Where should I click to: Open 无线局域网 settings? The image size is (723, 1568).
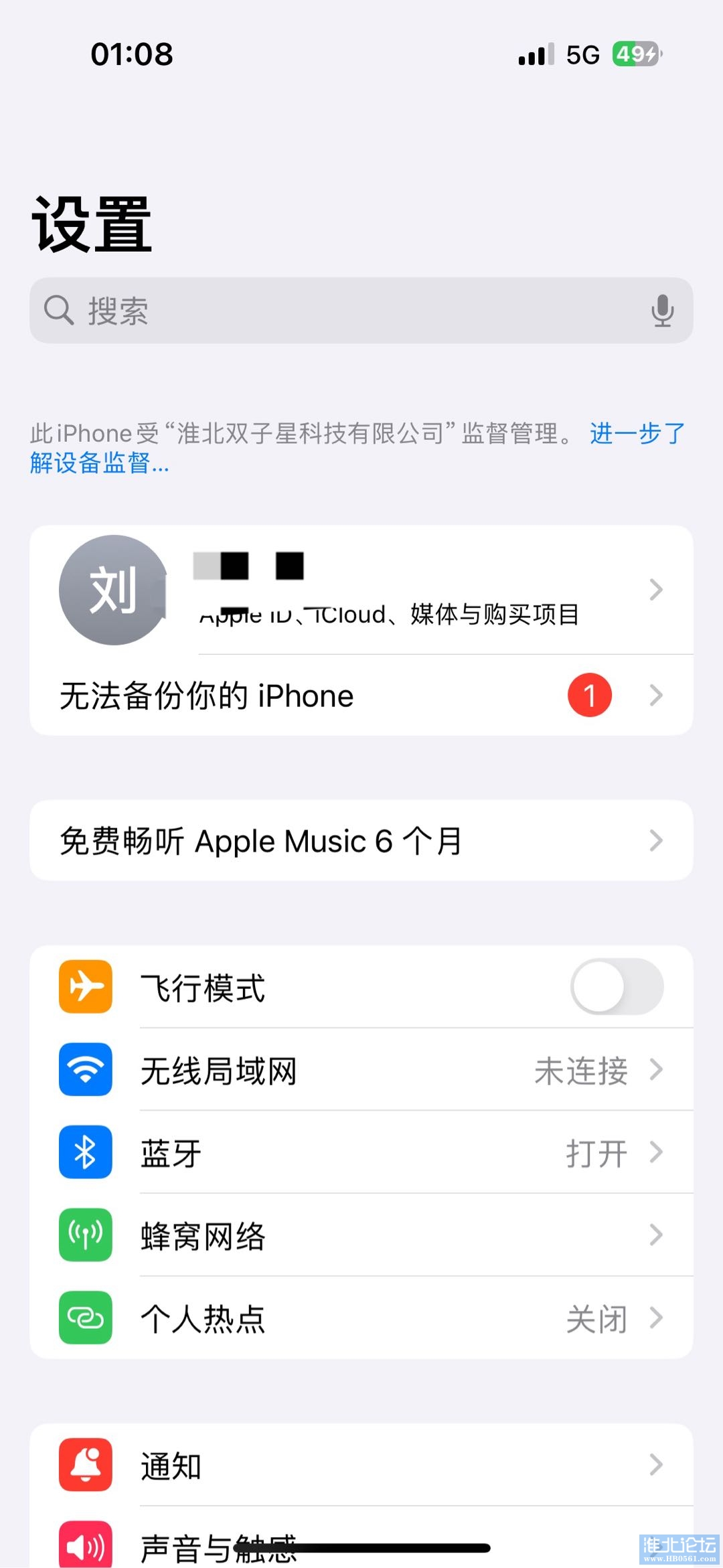(x=361, y=1070)
